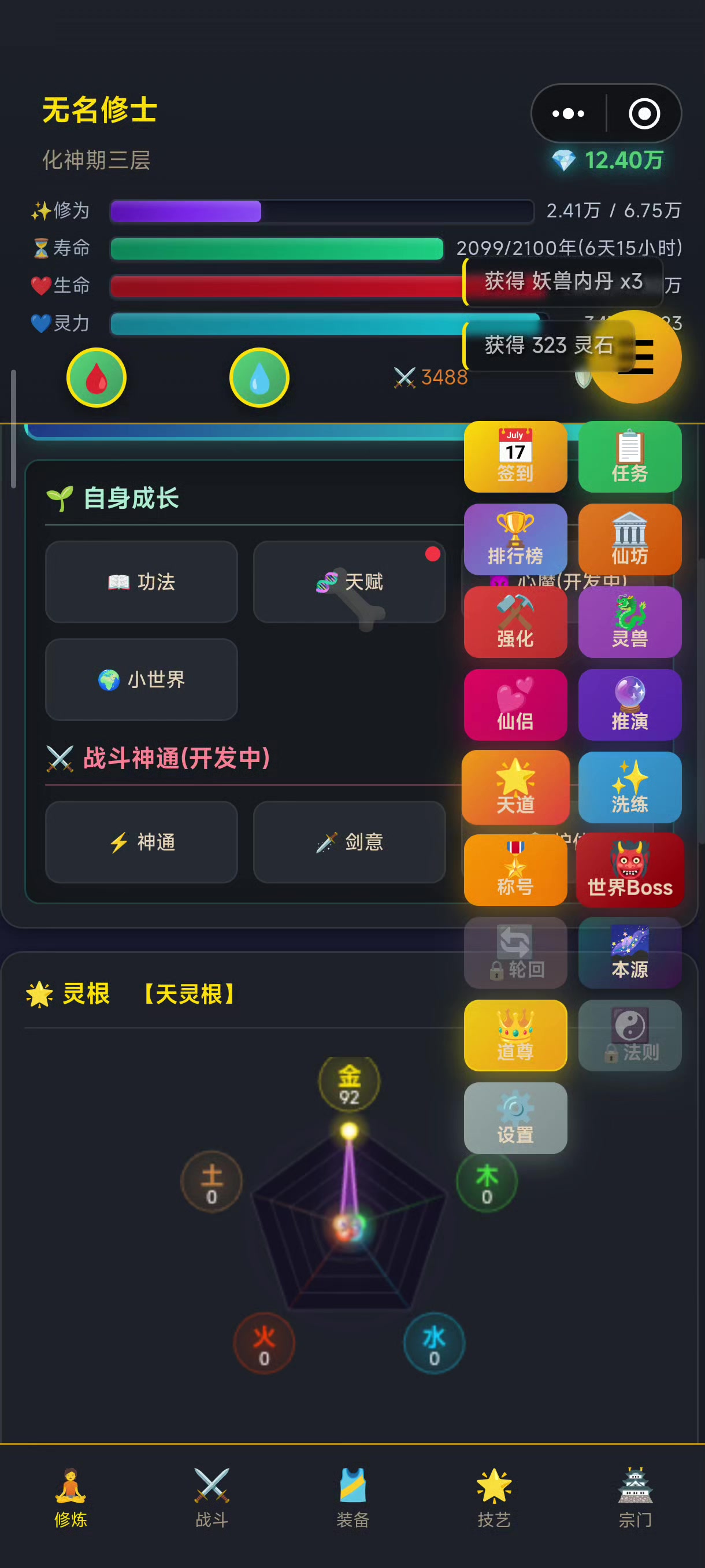Close the mini program with circle button
Image resolution: width=705 pixels, height=1568 pixels.
[x=644, y=113]
